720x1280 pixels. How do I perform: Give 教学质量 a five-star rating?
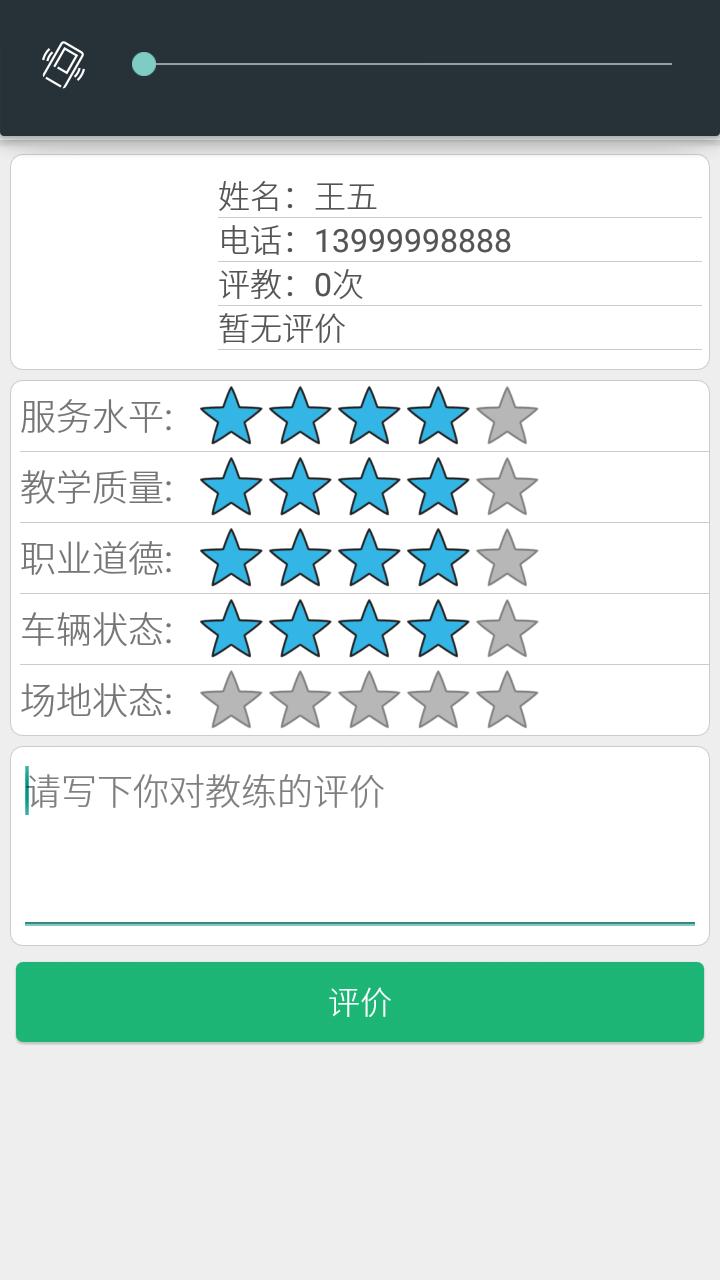click(507, 487)
